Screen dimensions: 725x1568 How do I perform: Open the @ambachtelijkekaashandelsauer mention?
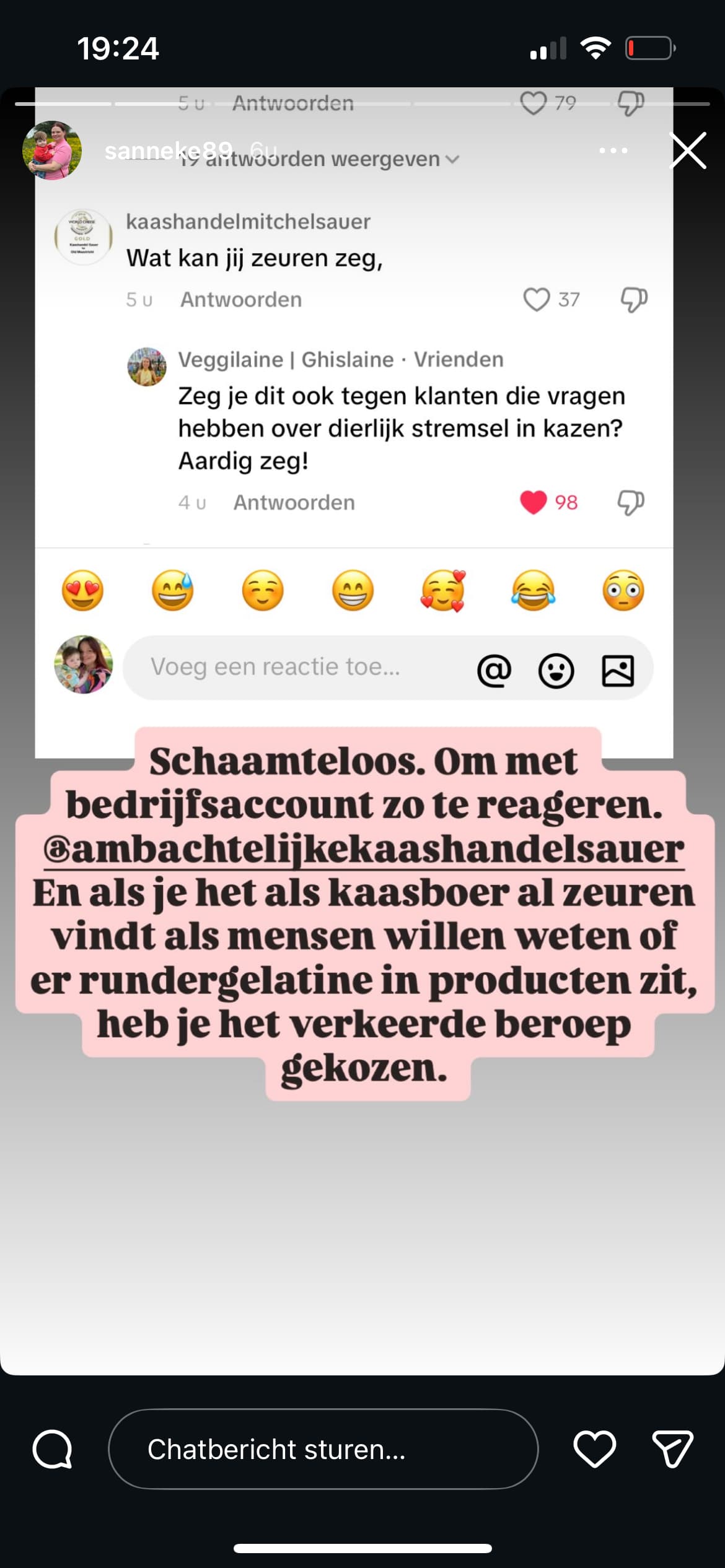[x=364, y=850]
